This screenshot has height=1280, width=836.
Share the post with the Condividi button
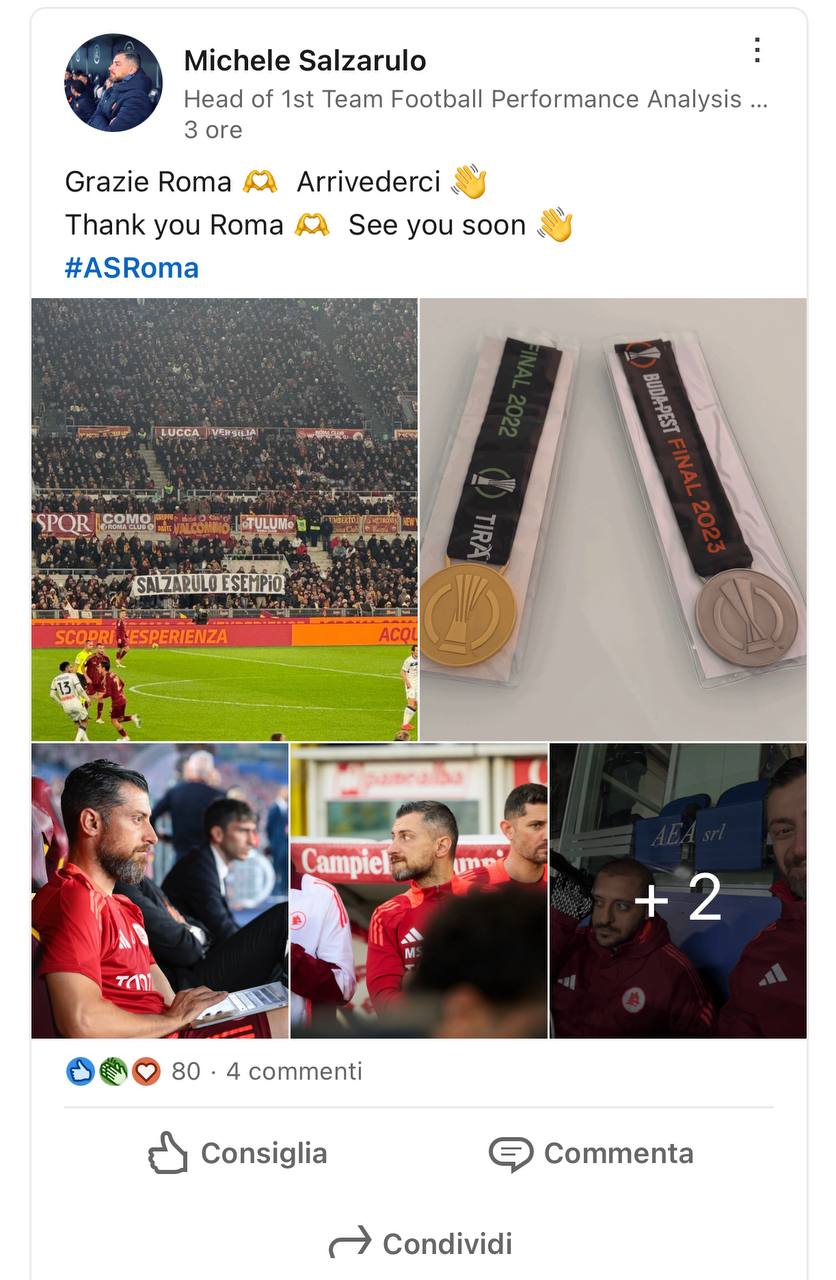coord(420,1244)
